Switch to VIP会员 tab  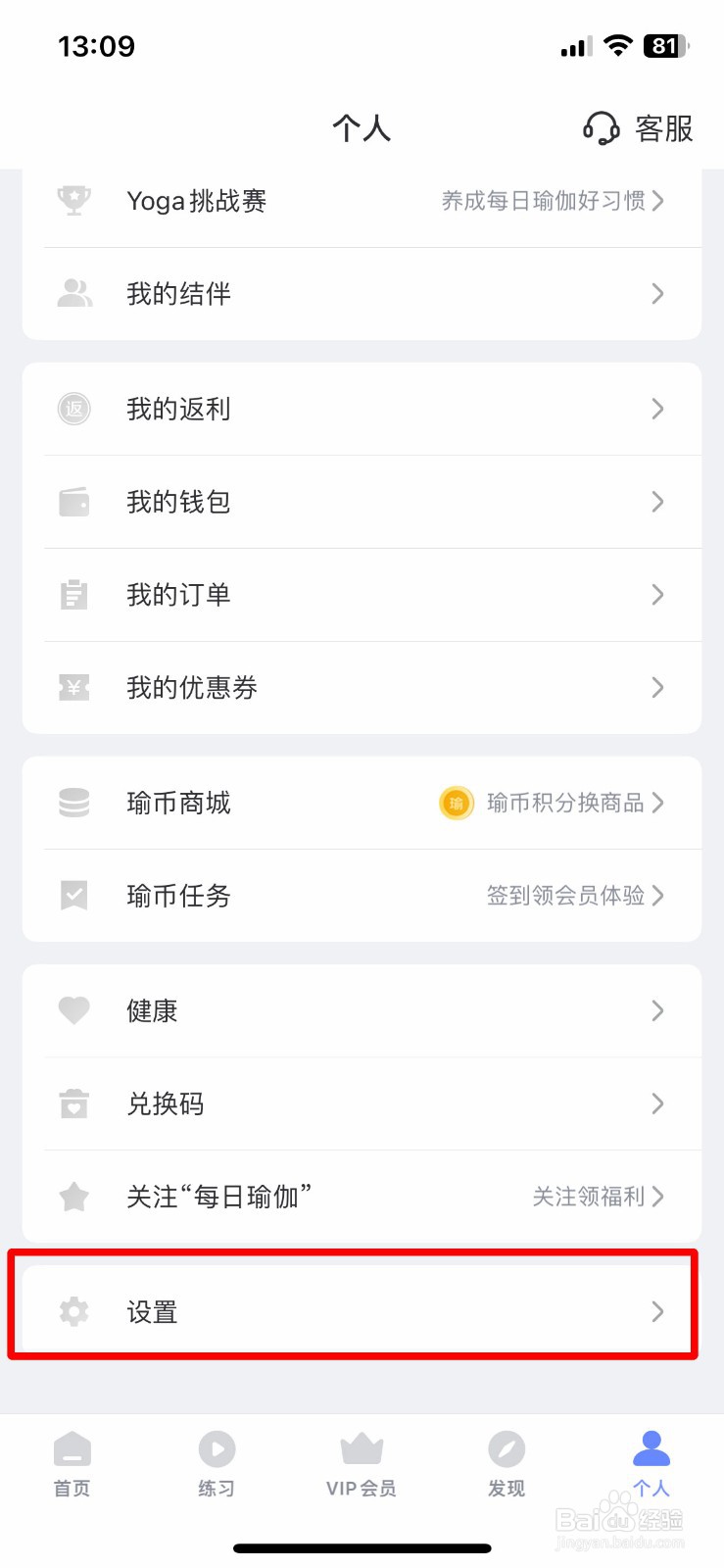point(362,1464)
